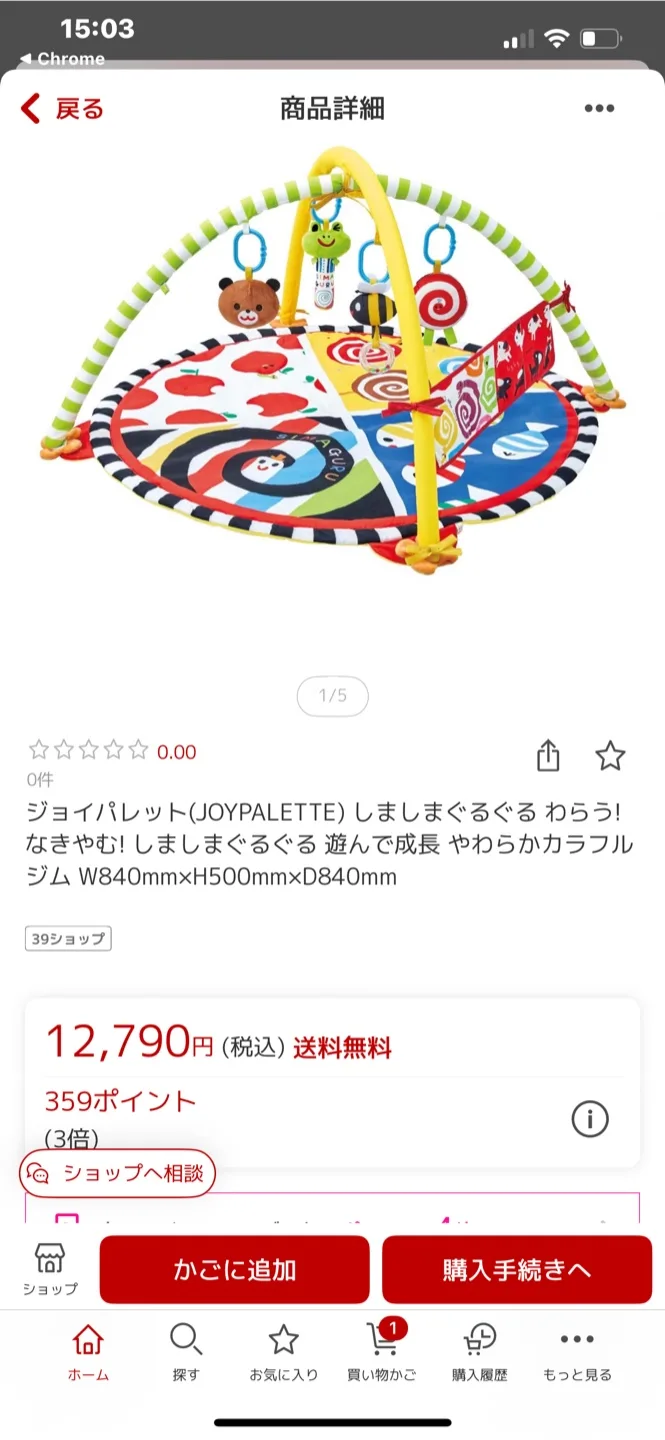Visit the ショップ page

49,1269
